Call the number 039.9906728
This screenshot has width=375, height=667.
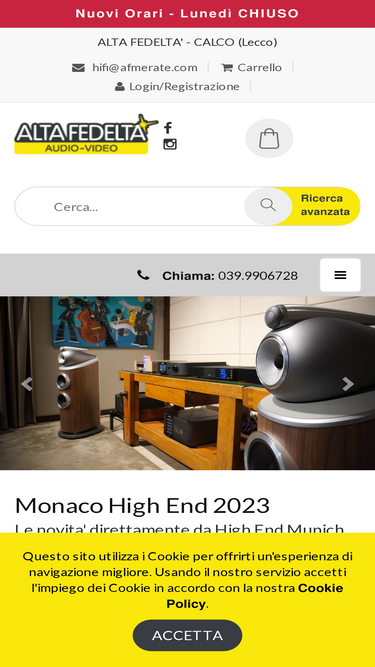click(258, 276)
